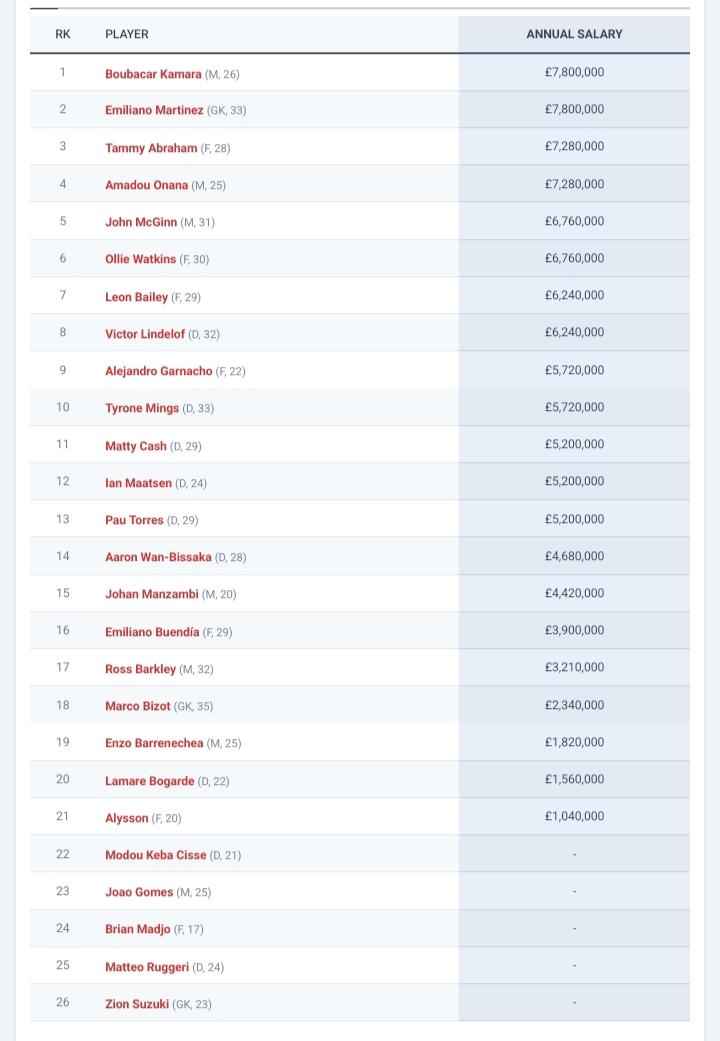Open John McGinn's contract page
Viewport: 720px width, 1041px height.
tap(141, 222)
